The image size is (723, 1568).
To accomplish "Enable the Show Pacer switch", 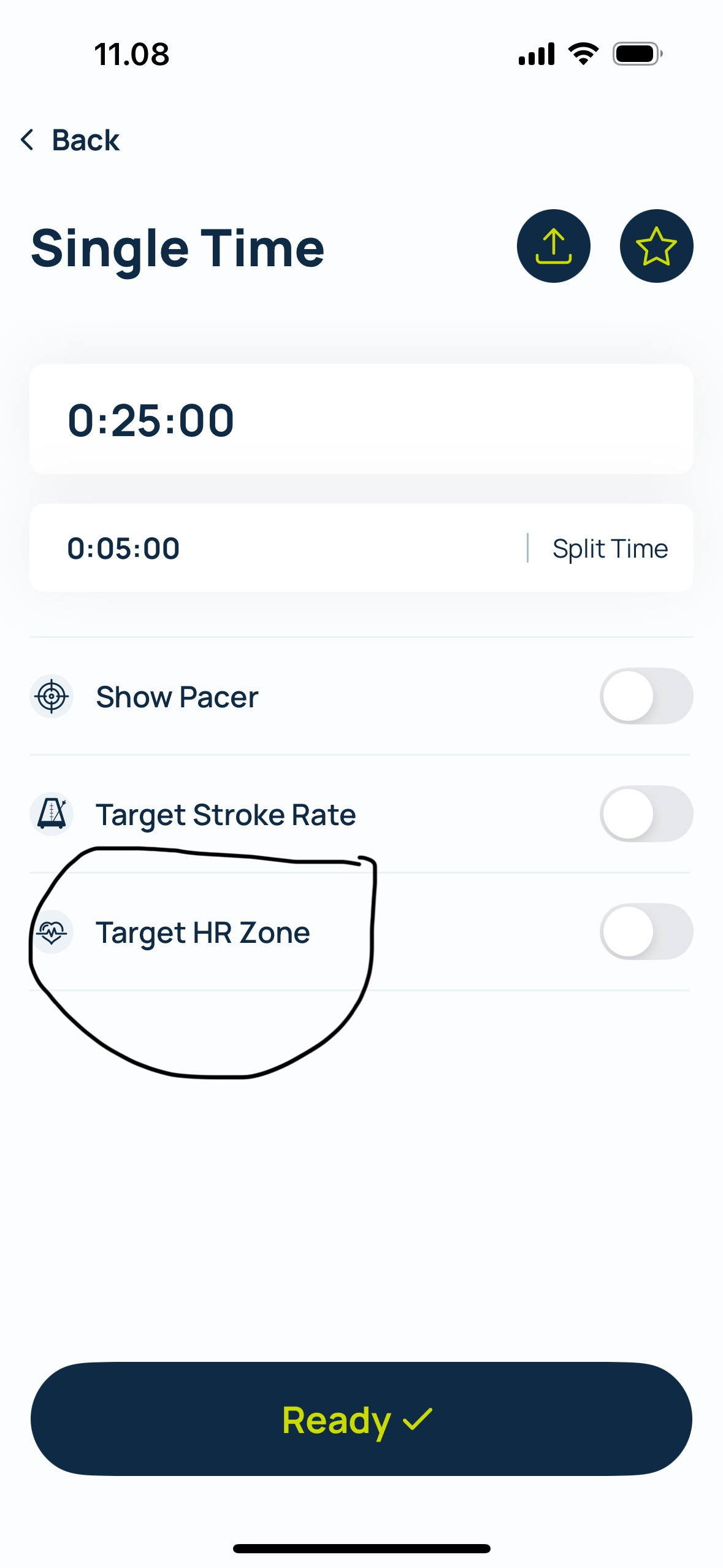I will (646, 696).
